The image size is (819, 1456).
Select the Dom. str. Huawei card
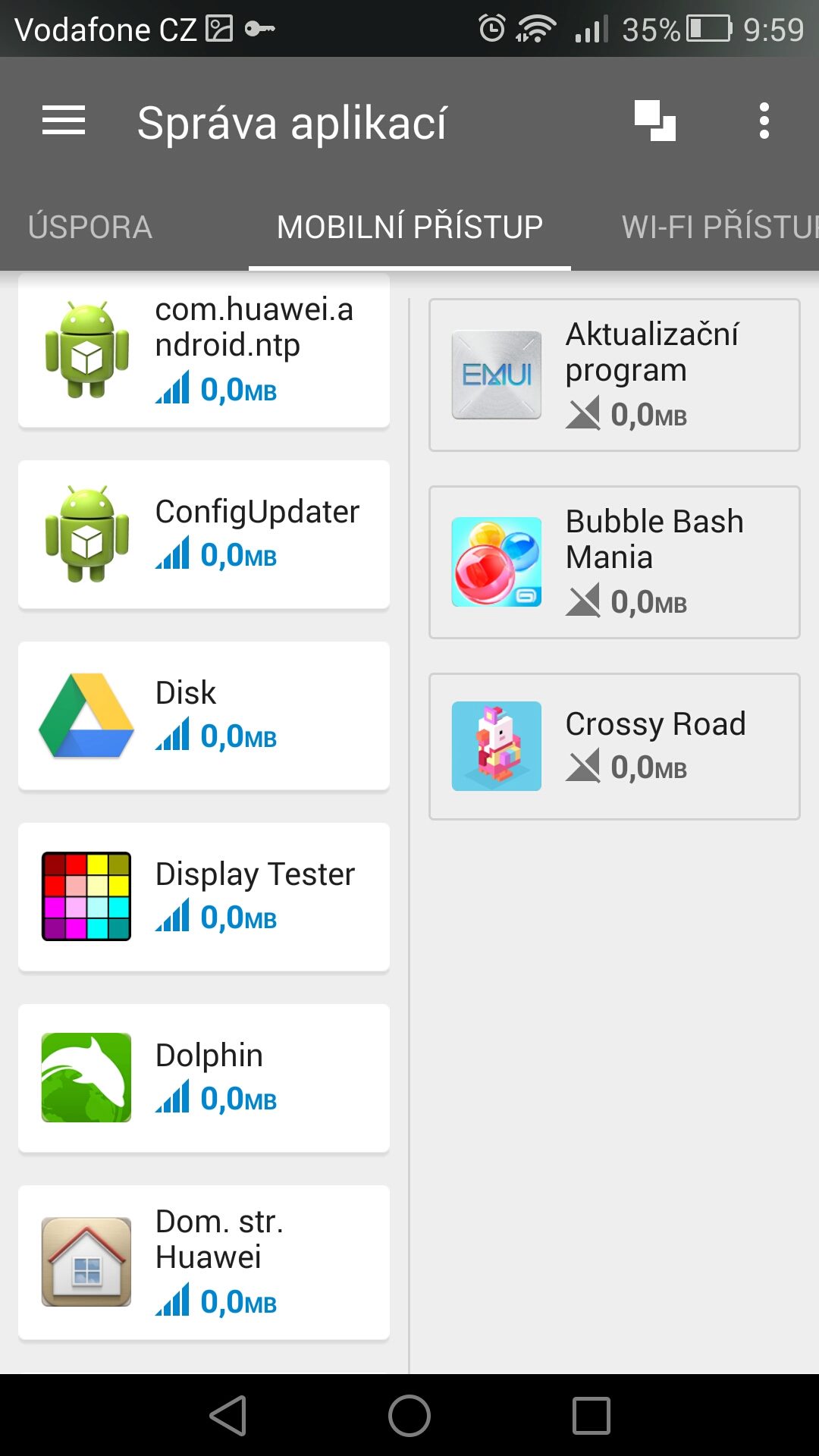pyautogui.click(x=204, y=1263)
